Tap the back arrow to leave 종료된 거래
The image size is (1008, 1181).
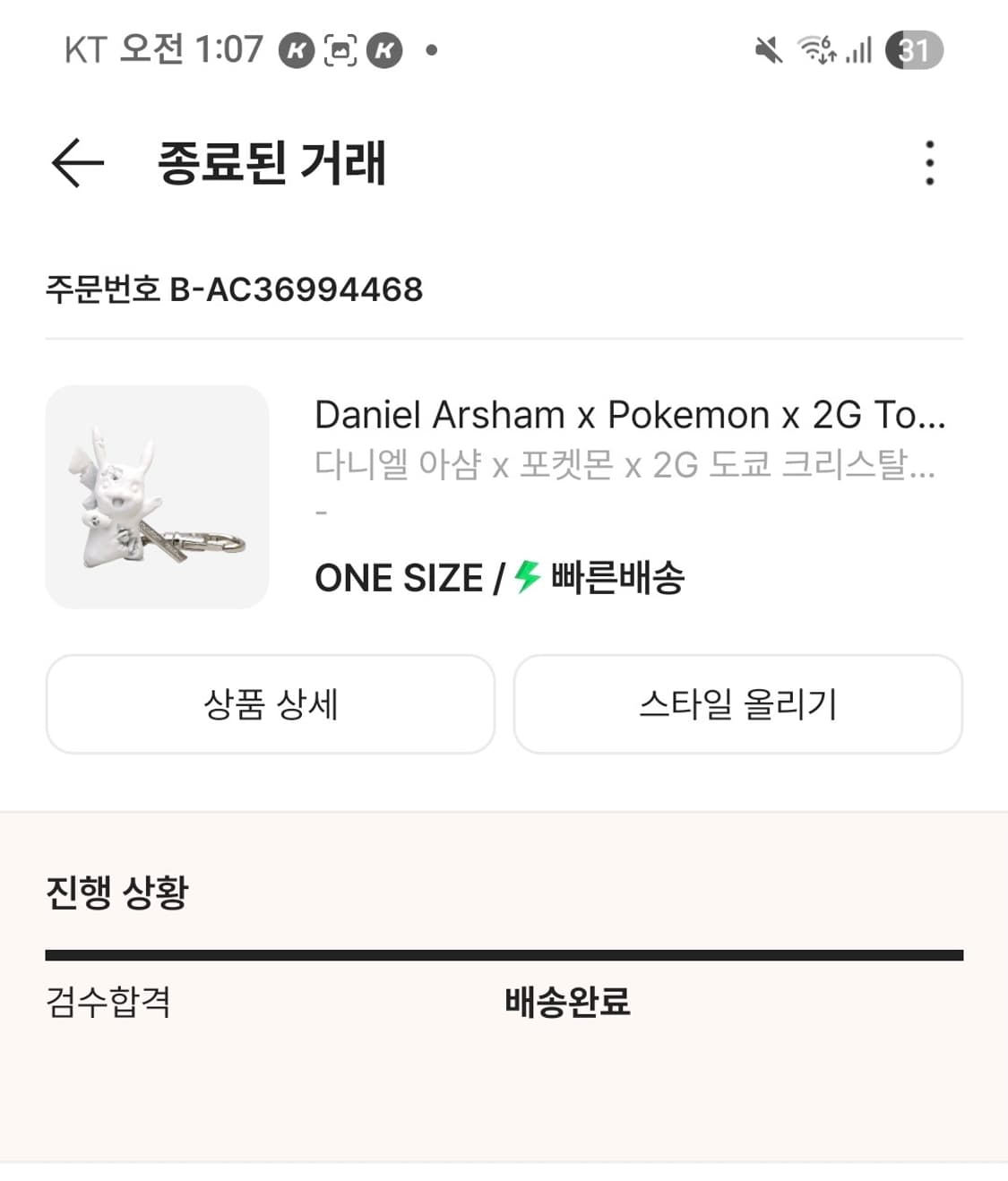pos(76,163)
